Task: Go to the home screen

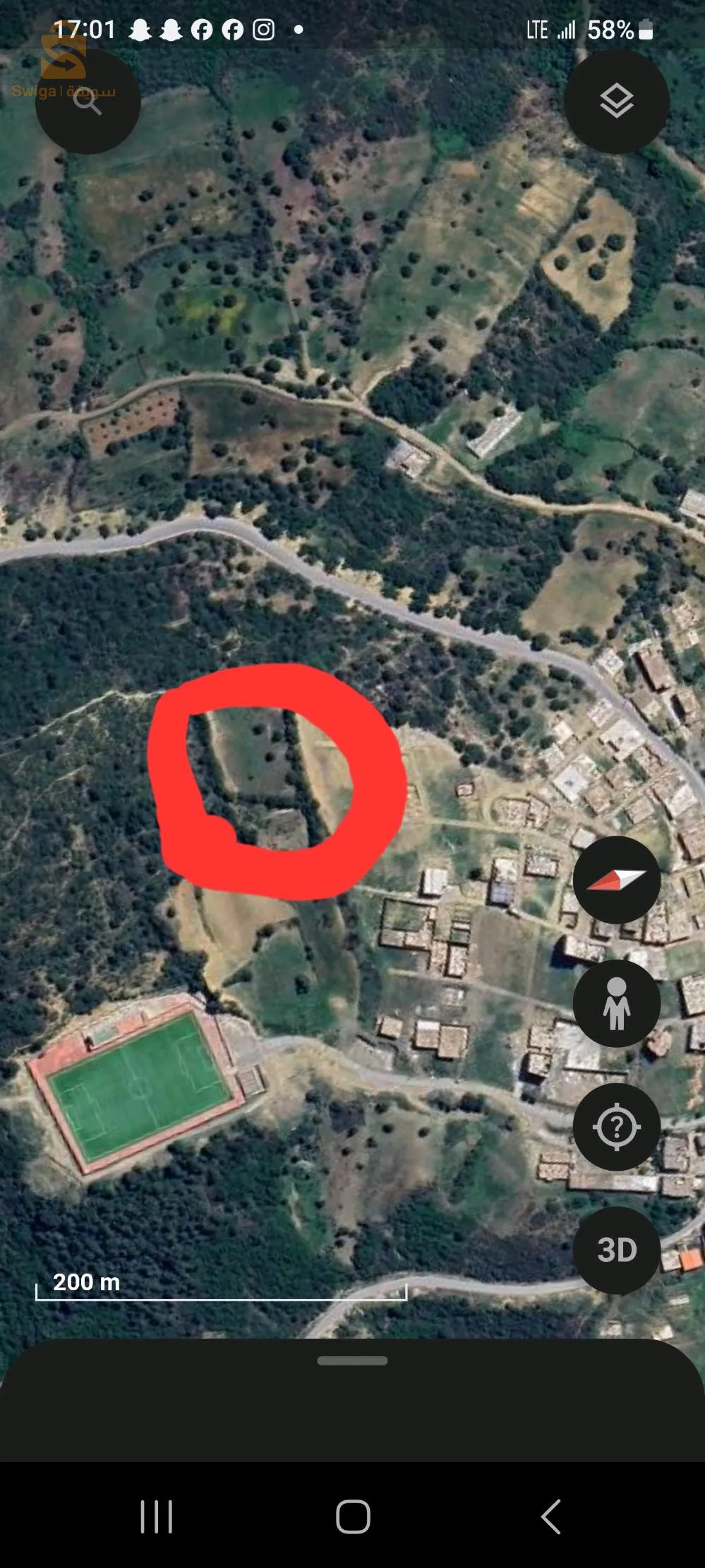Action: point(353,1516)
